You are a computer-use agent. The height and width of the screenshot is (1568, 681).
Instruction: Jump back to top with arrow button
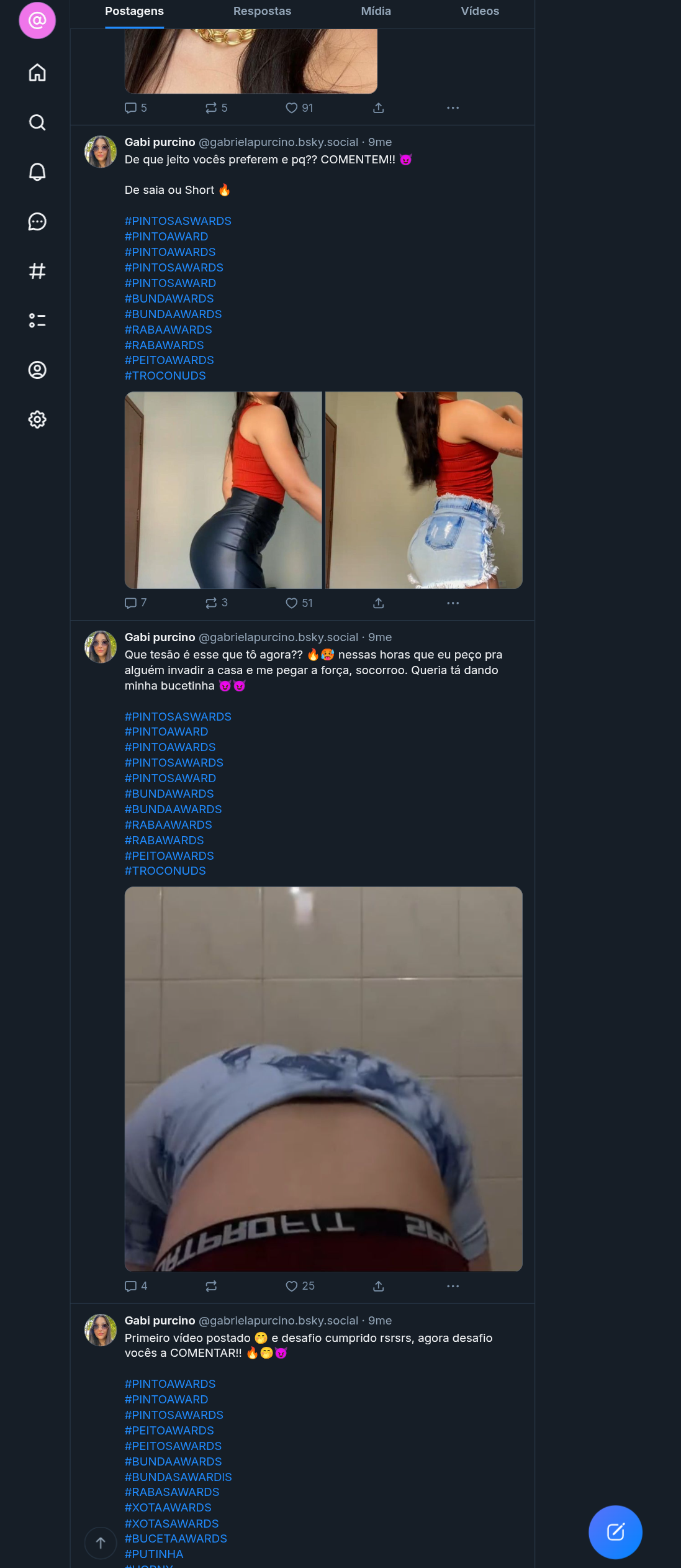(x=101, y=1543)
